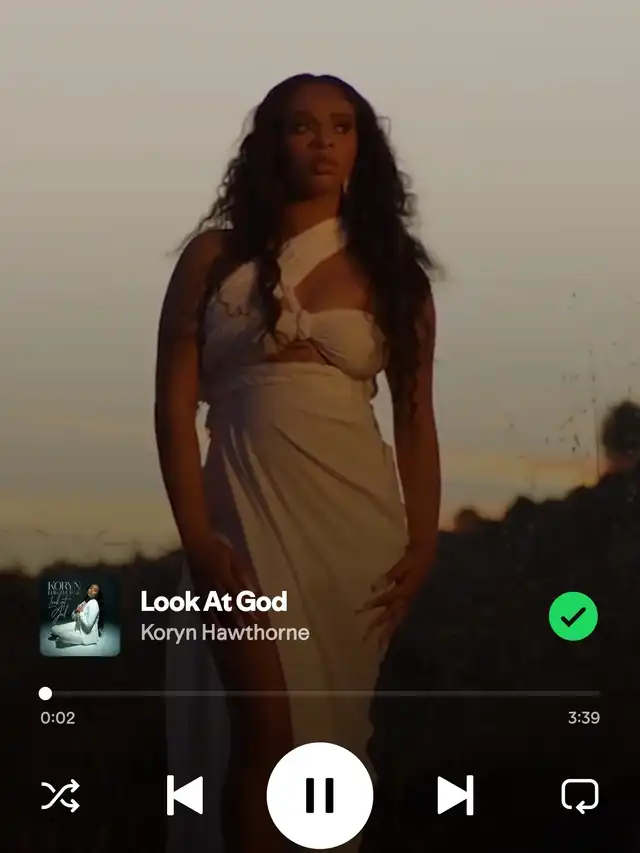Skip to the next track
640x853 pixels.
tap(455, 795)
